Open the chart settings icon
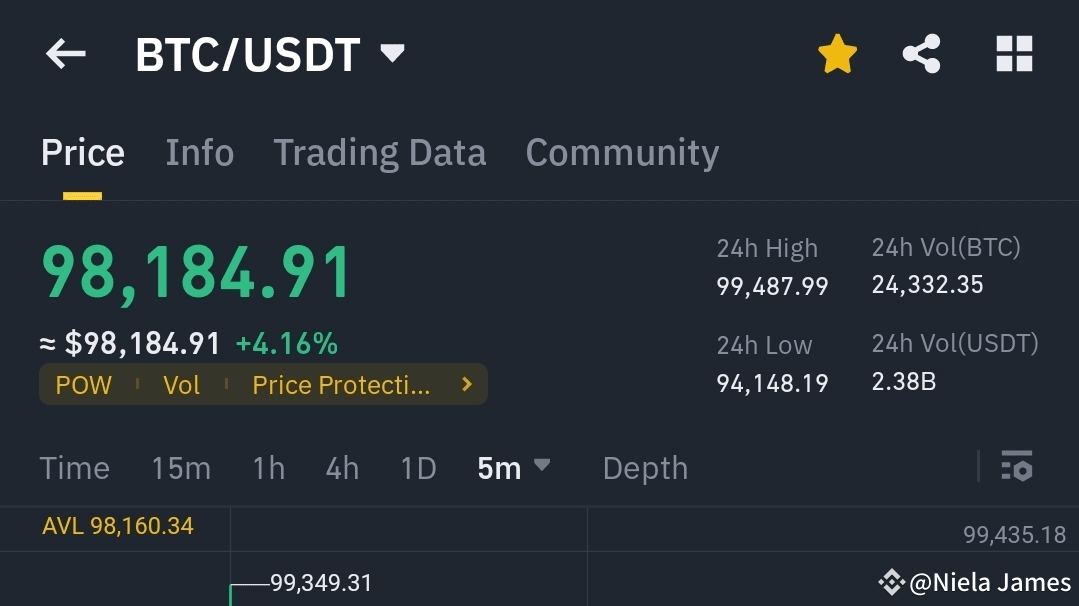This screenshot has height=606, width=1079. click(1016, 466)
